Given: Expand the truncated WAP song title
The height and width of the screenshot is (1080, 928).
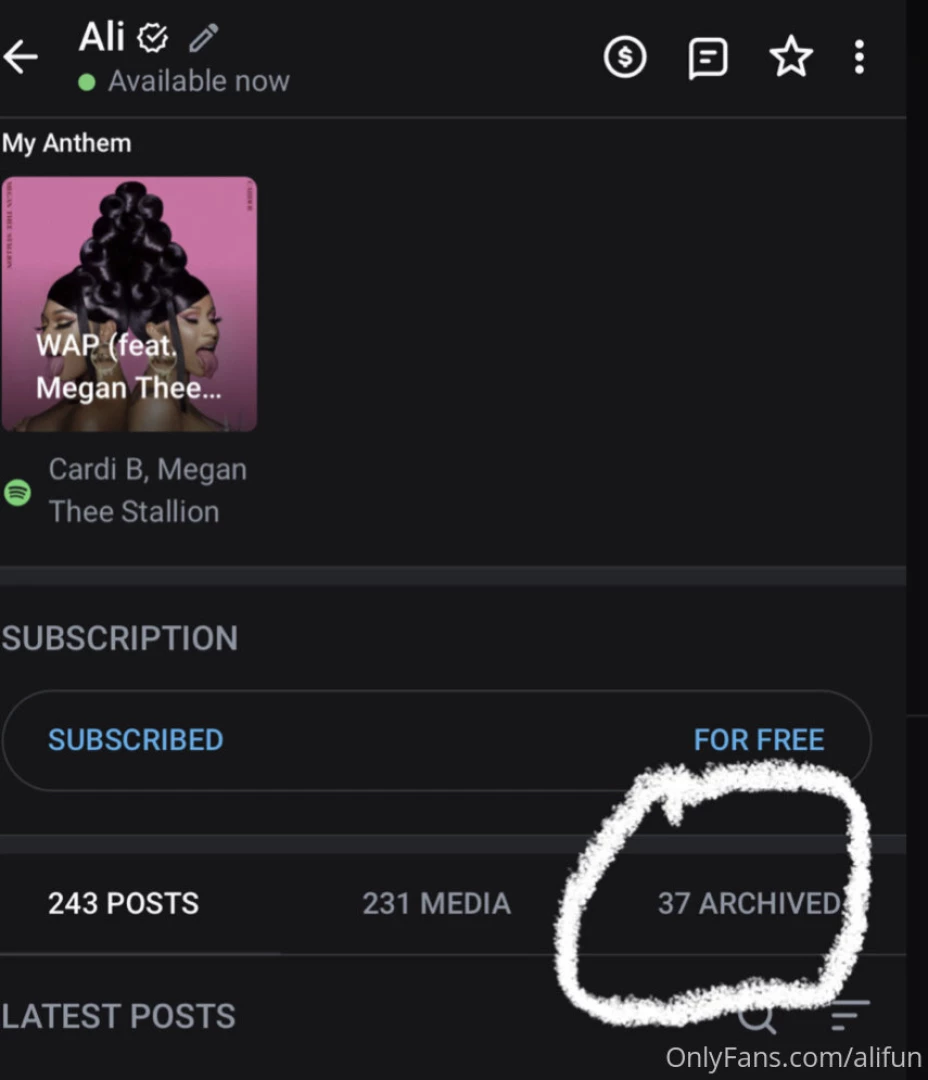Looking at the screenshot, I should click(128, 366).
